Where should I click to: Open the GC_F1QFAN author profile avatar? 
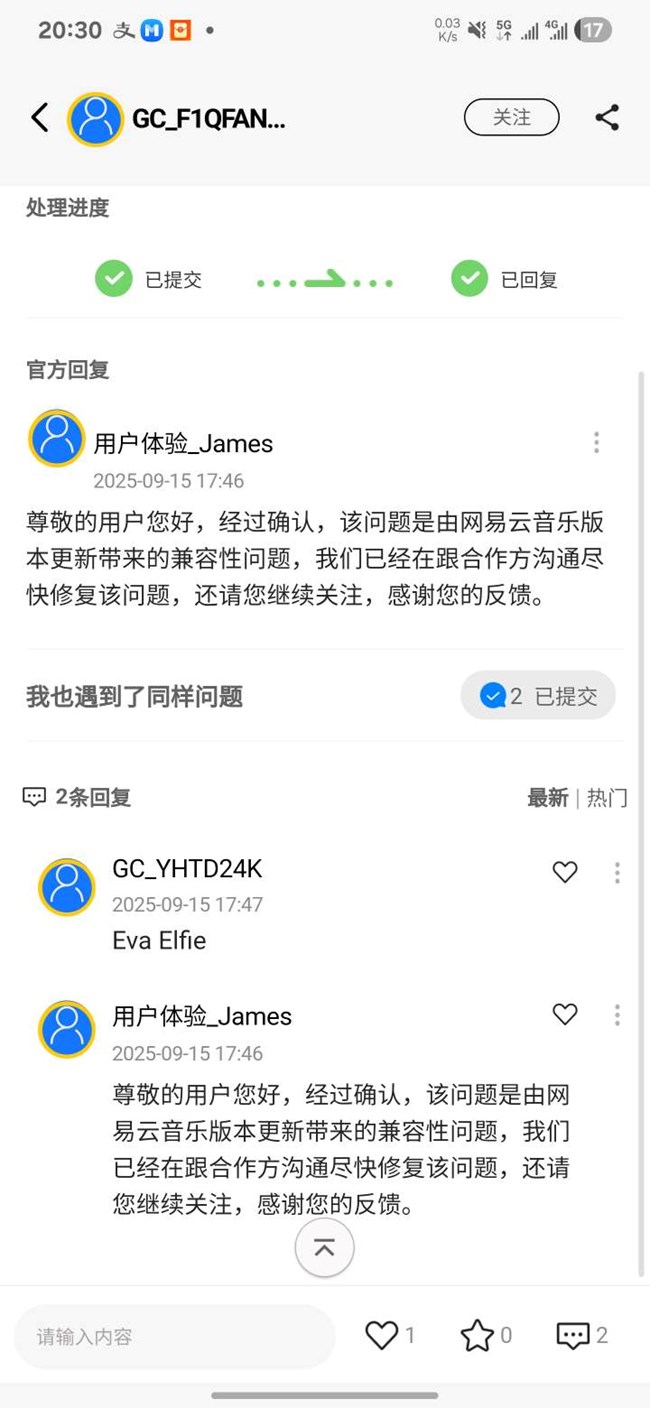pyautogui.click(x=95, y=119)
